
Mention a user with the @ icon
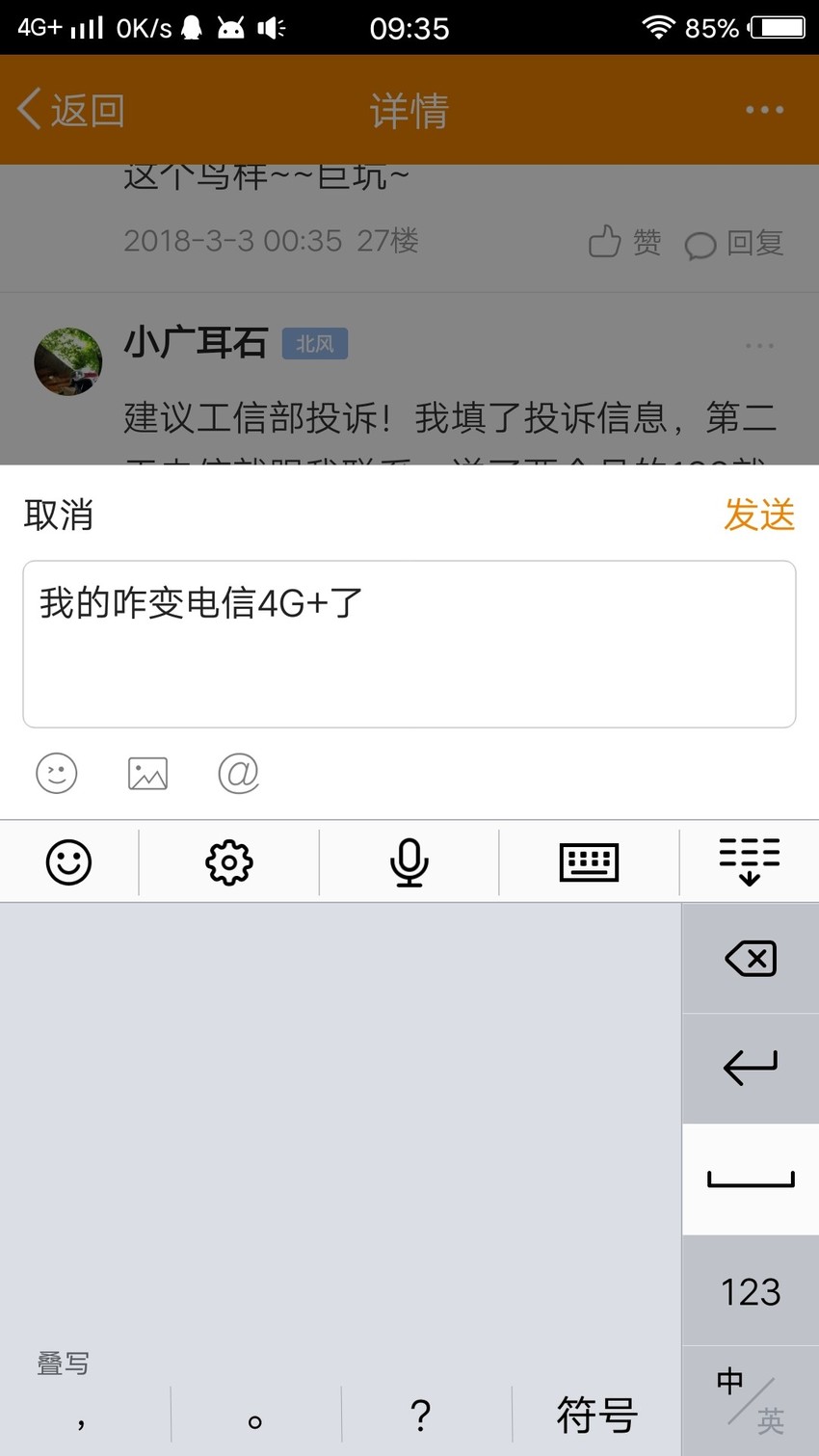tap(239, 773)
